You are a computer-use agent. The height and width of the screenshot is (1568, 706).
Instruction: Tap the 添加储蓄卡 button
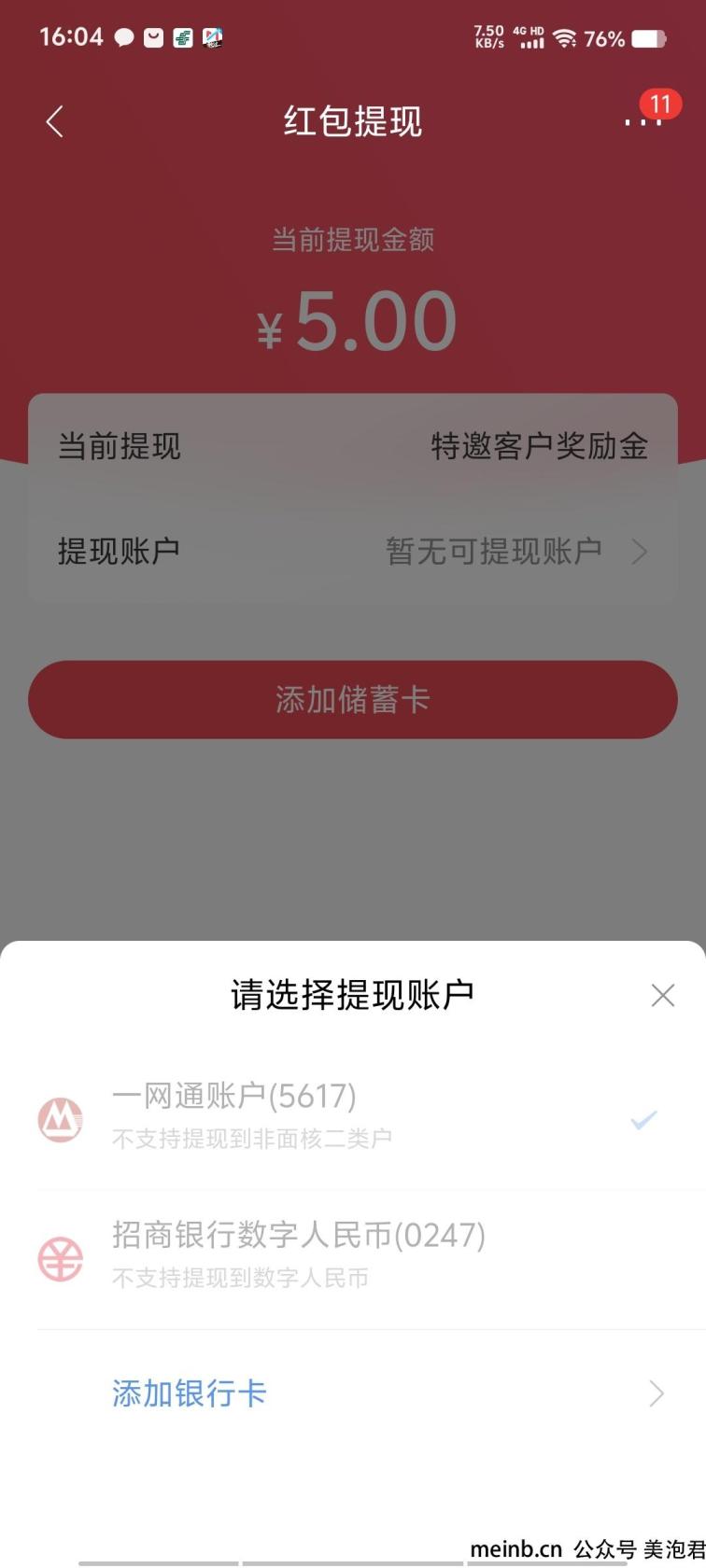tap(353, 699)
